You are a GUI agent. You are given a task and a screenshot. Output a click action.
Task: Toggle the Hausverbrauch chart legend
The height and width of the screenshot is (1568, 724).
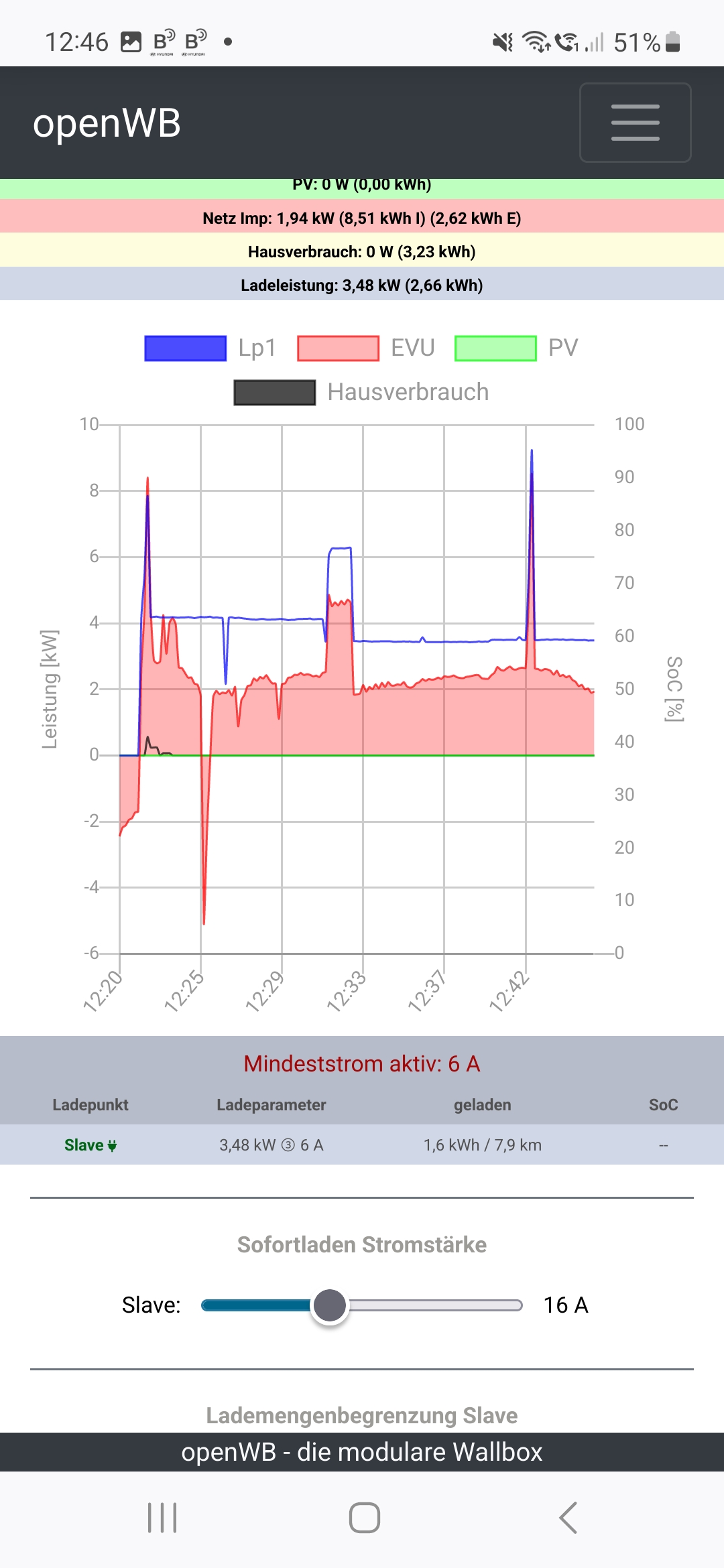click(361, 392)
